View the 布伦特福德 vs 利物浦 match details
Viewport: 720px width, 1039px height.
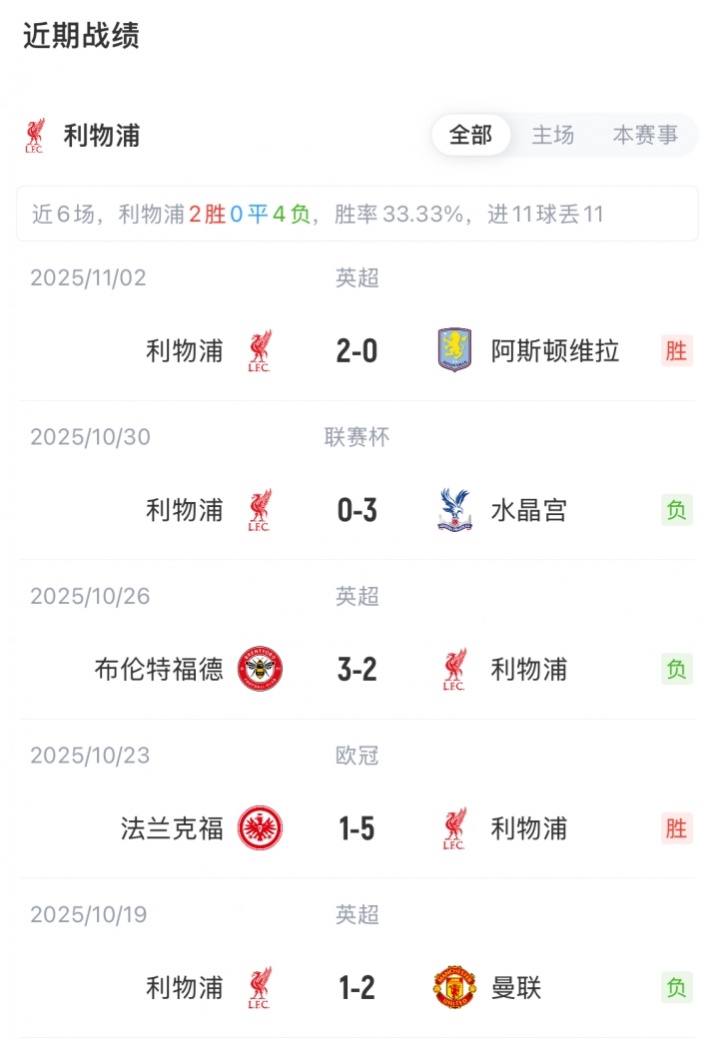[x=357, y=669]
